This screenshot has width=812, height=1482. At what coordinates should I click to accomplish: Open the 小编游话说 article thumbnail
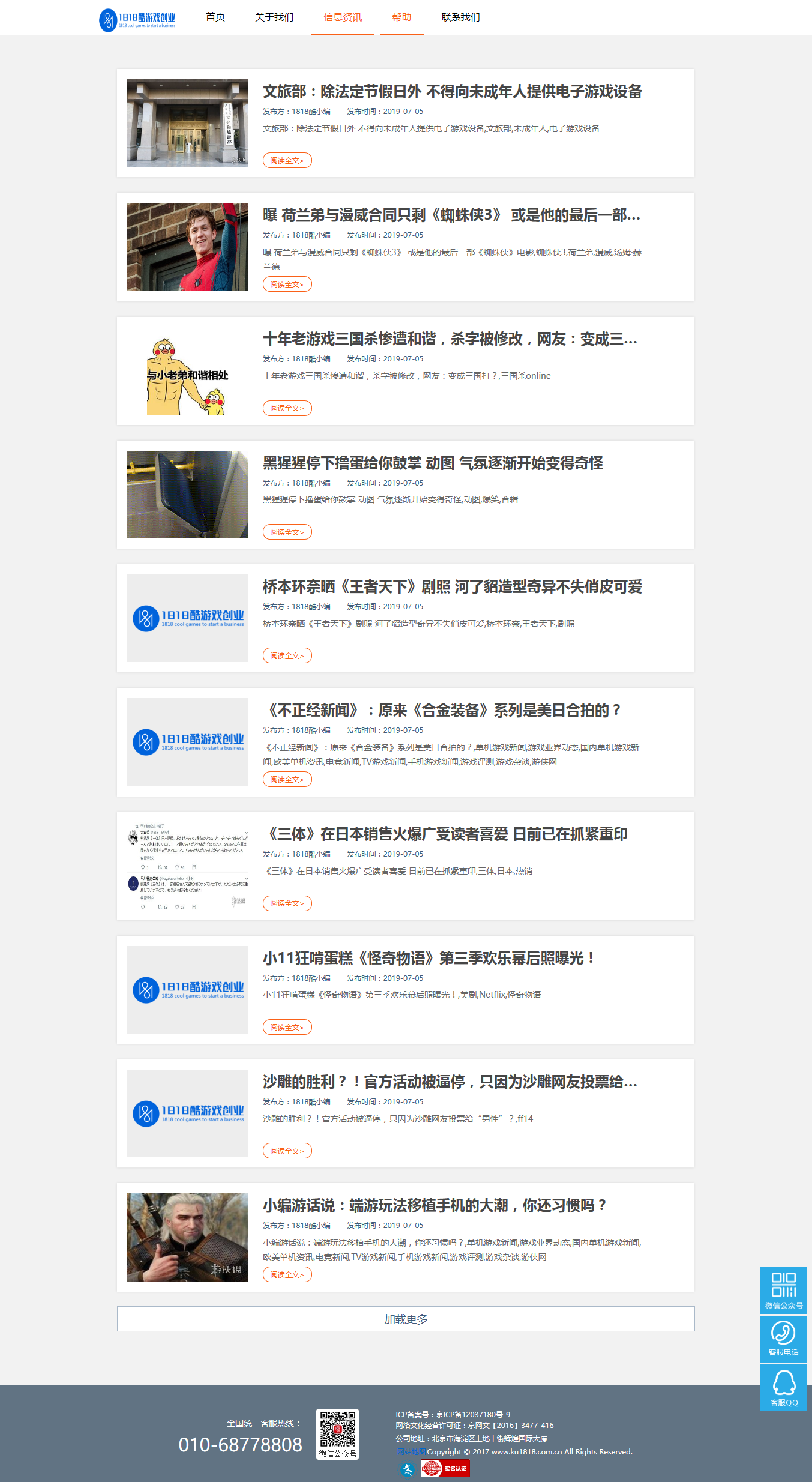point(188,1237)
